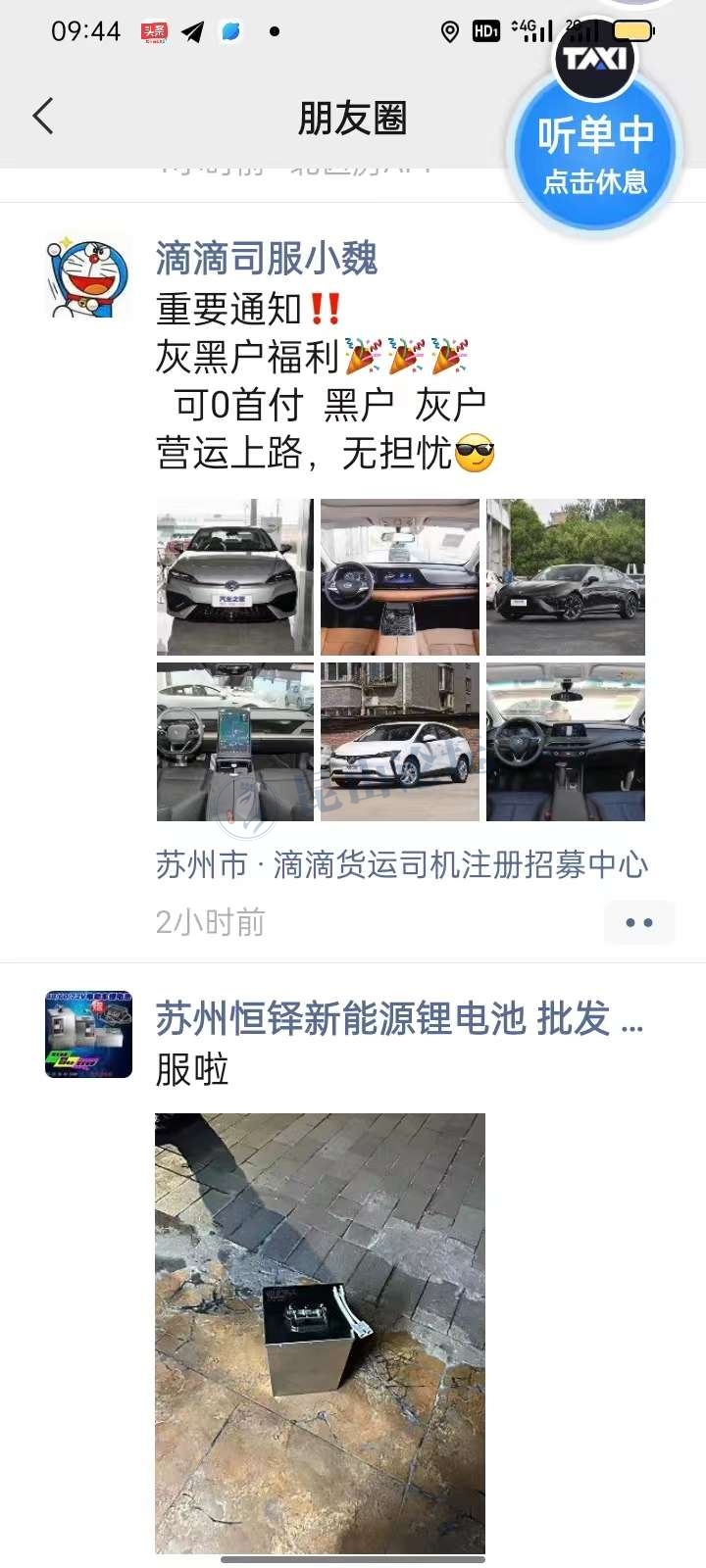This screenshot has width=706, height=1568.
Task: Open the 滴滴司服小魏 username link
Action: click(266, 258)
